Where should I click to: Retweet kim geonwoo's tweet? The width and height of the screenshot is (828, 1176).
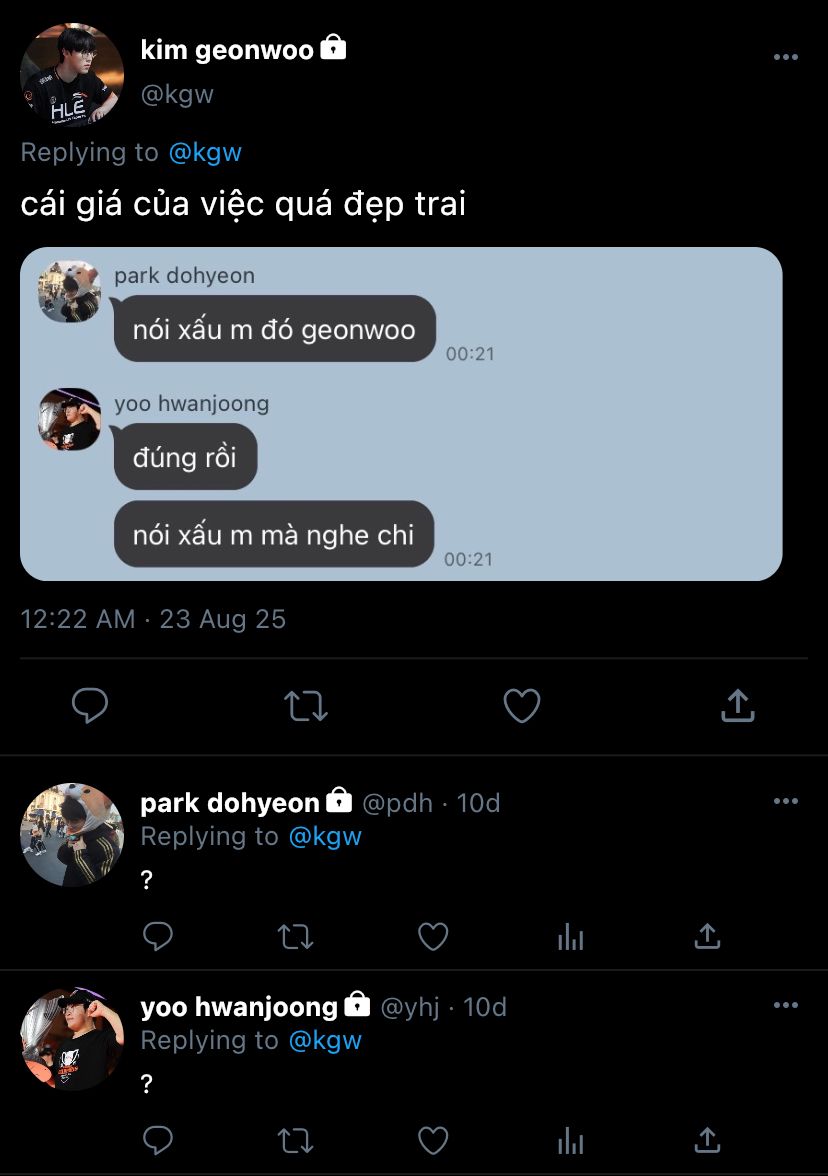(x=306, y=706)
